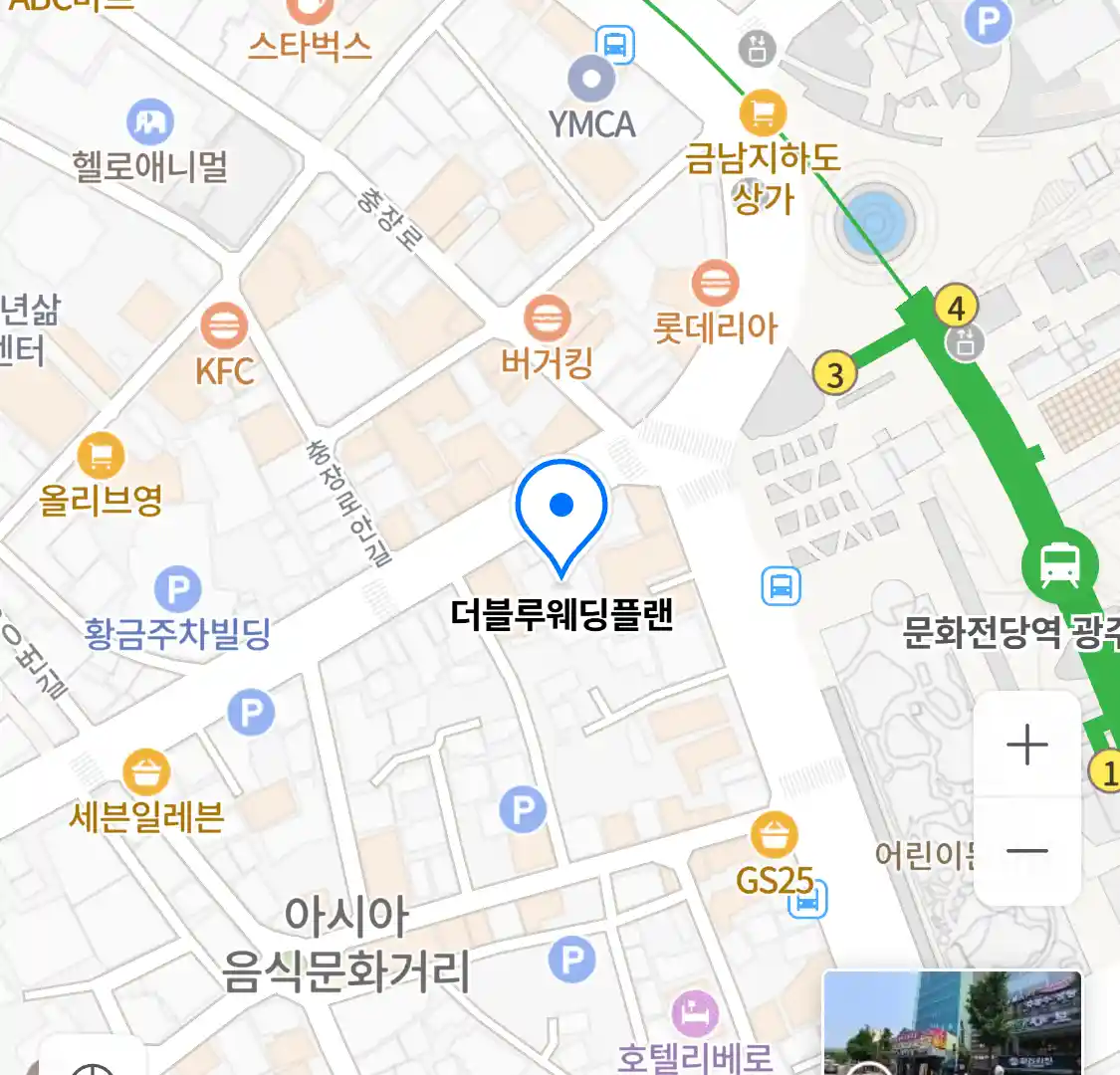
Task: Open the 헬로애니멀 place marker
Action: click(150, 122)
